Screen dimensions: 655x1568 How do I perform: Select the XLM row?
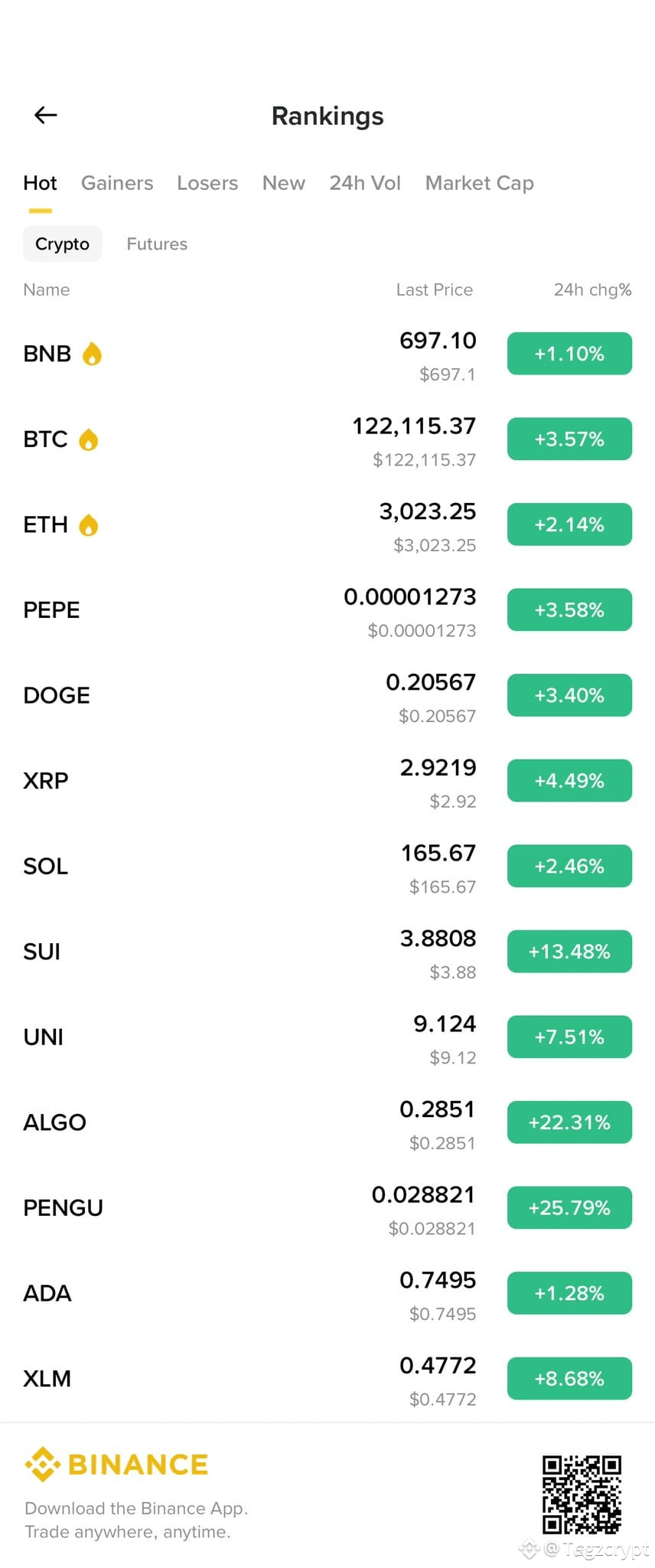click(x=327, y=1378)
